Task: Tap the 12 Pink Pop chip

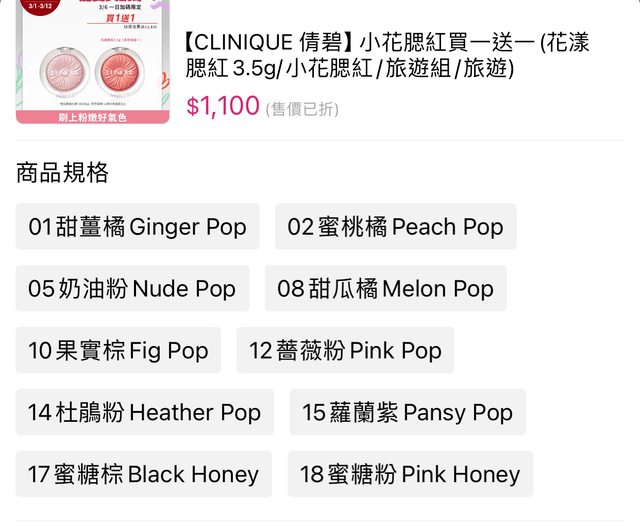Action: click(345, 351)
